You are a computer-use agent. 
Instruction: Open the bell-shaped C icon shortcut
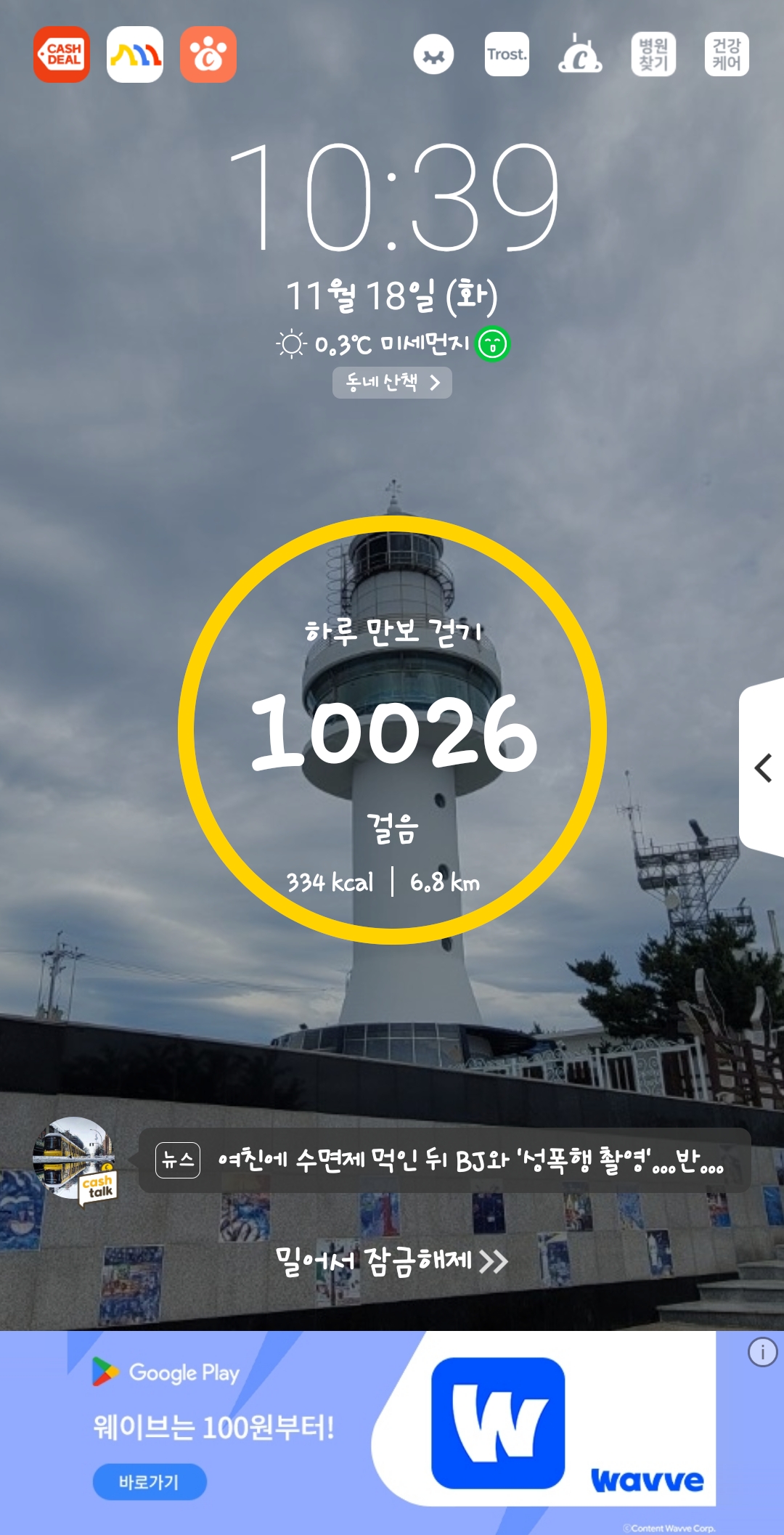pos(580,54)
